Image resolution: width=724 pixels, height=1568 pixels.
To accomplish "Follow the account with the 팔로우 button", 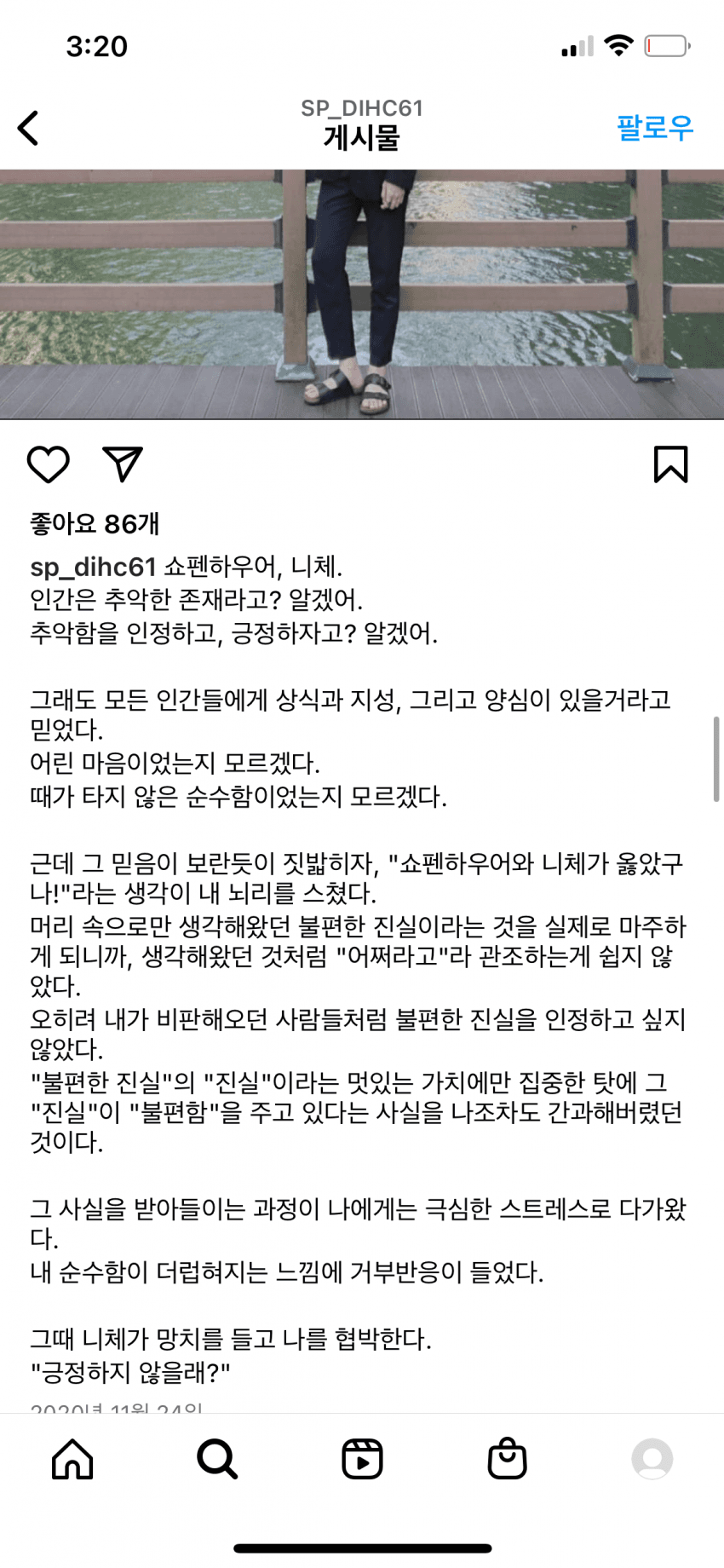I will [654, 128].
